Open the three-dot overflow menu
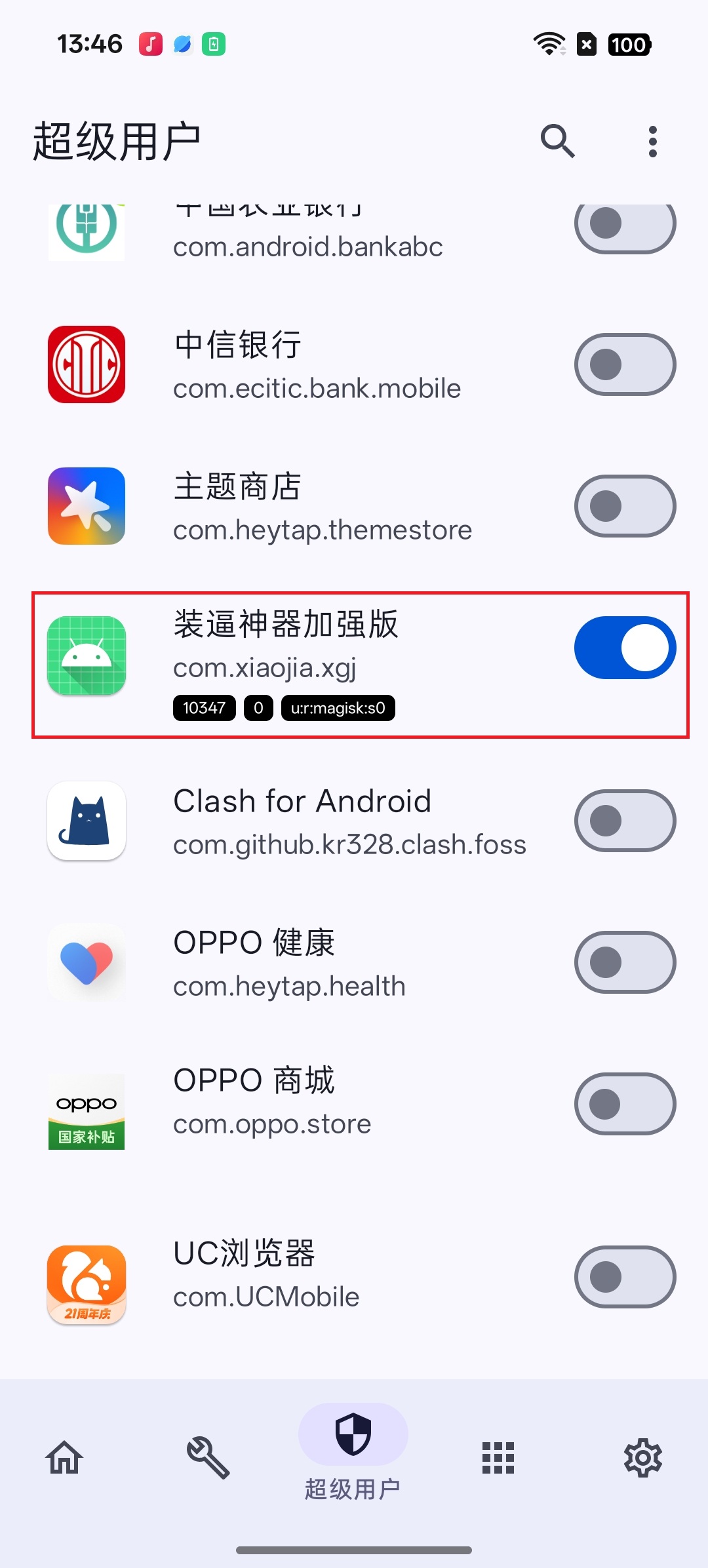Image resolution: width=708 pixels, height=1568 pixels. (x=652, y=140)
